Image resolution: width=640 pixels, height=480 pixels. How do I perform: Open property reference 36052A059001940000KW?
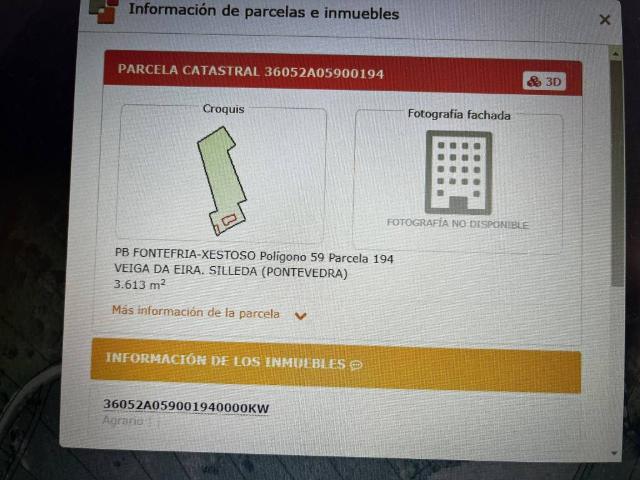pos(186,407)
